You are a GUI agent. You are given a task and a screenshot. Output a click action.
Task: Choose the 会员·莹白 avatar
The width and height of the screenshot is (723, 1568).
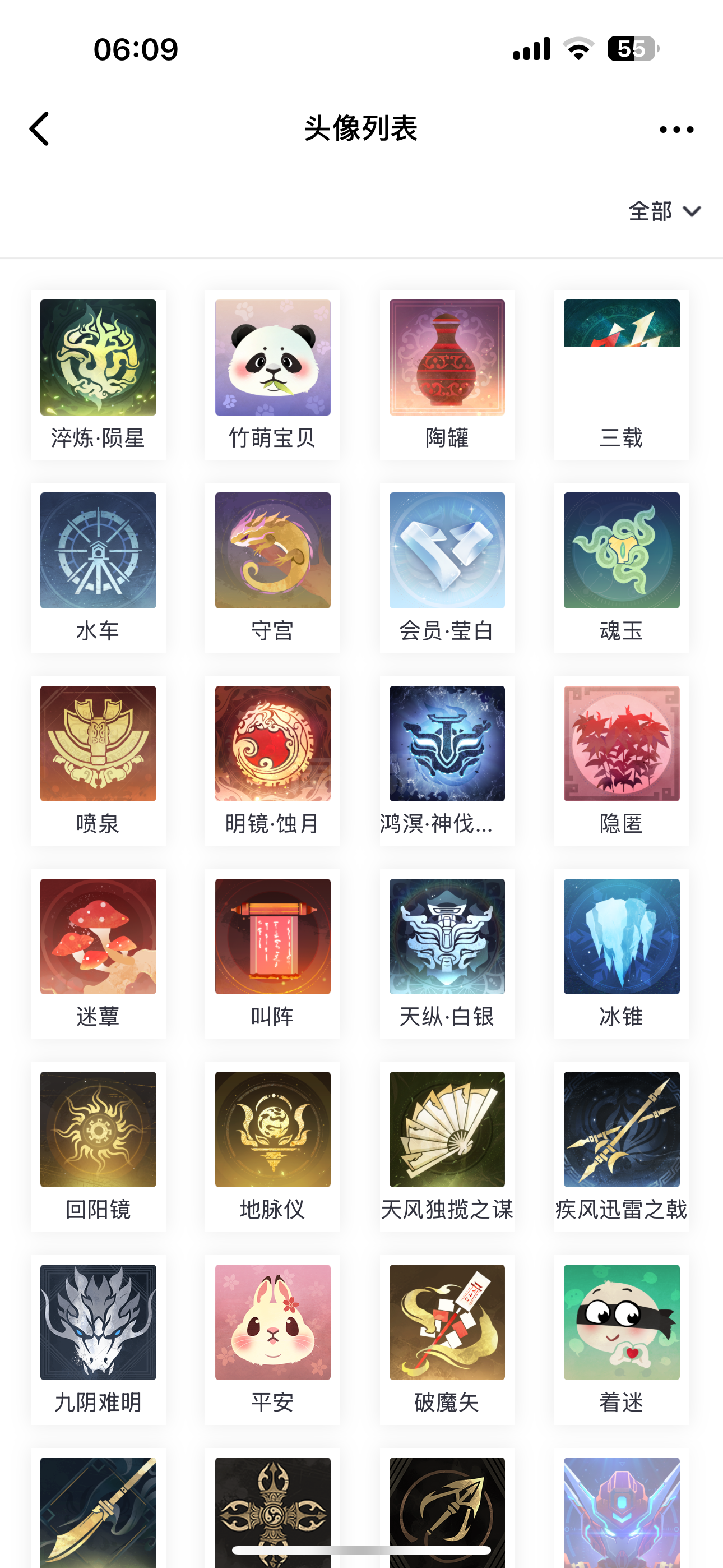(x=447, y=568)
